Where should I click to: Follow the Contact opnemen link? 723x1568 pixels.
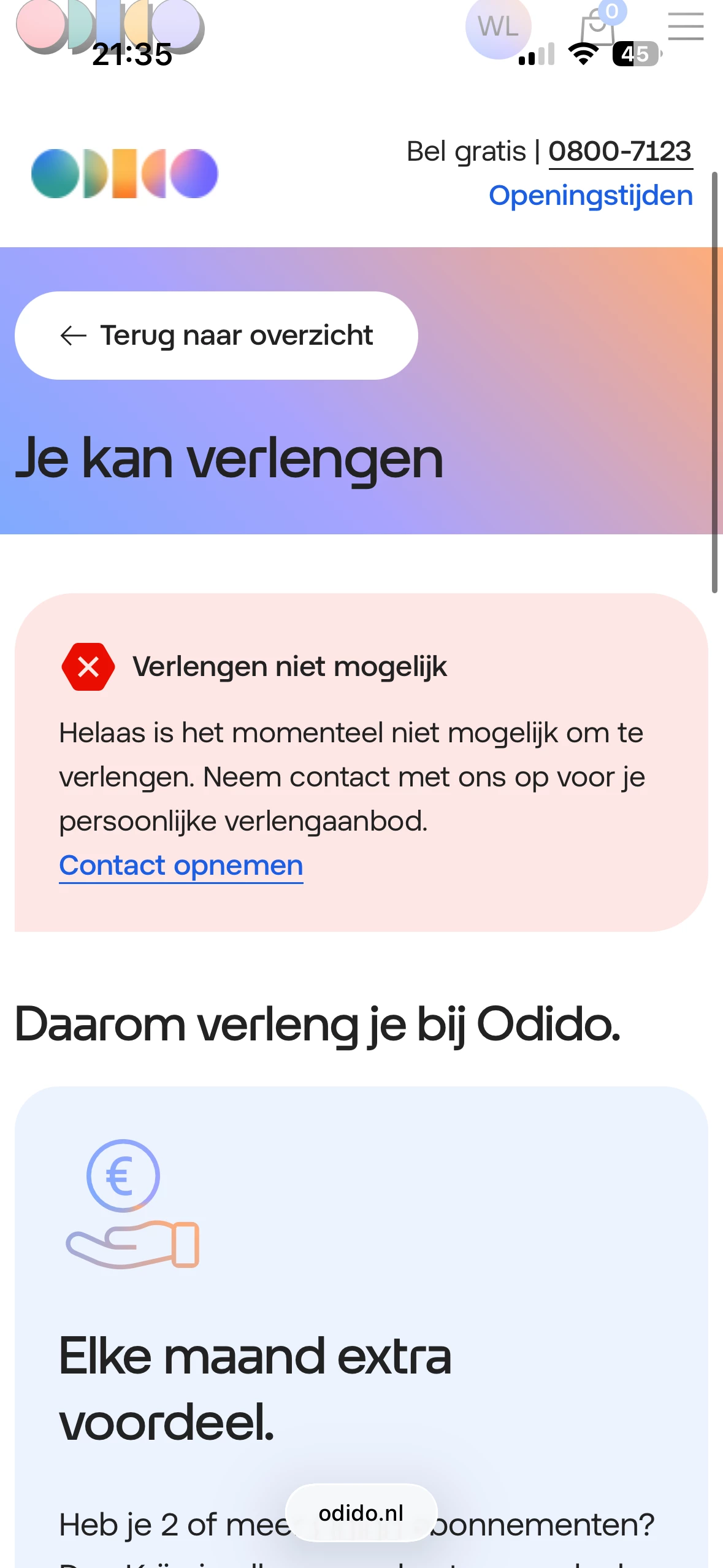181,866
